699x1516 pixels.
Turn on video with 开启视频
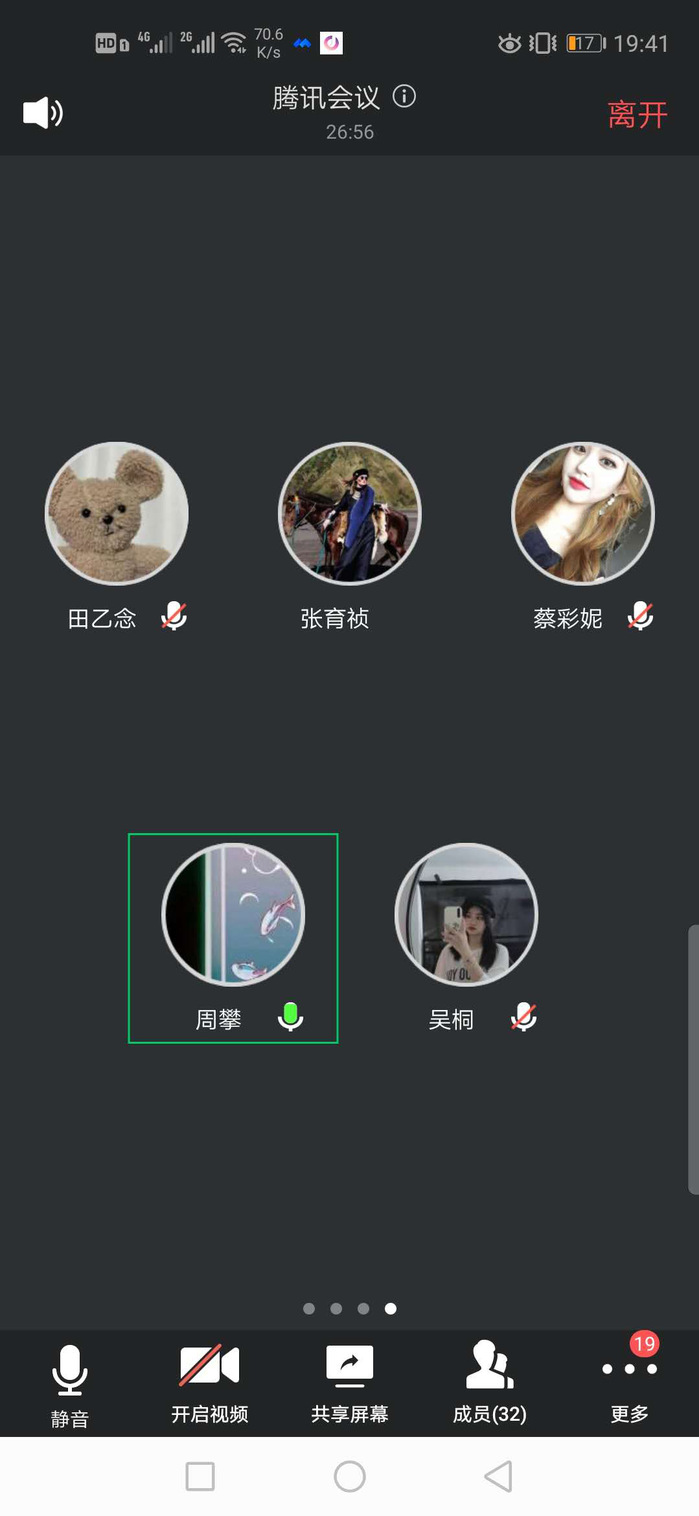[x=210, y=1384]
